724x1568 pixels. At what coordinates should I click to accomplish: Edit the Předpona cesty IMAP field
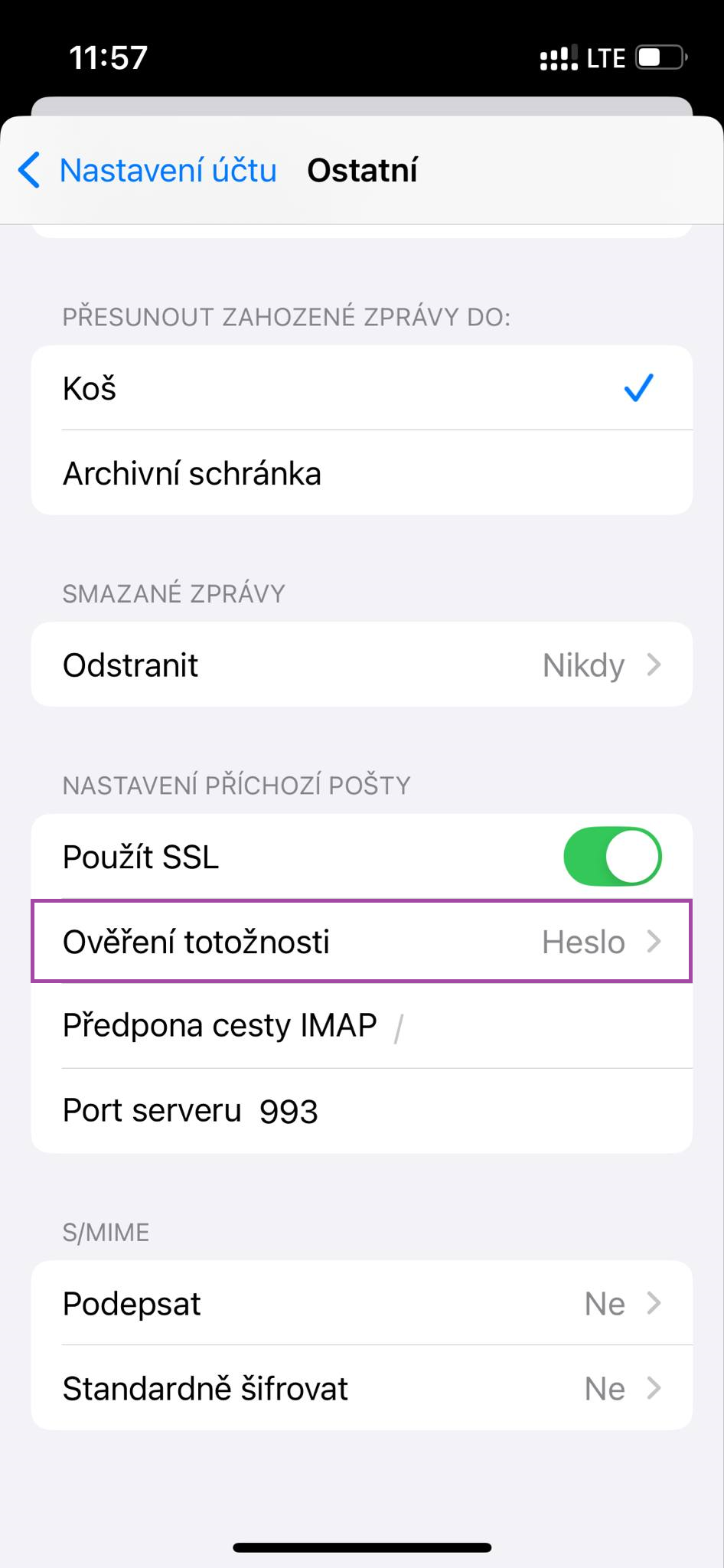[362, 1026]
